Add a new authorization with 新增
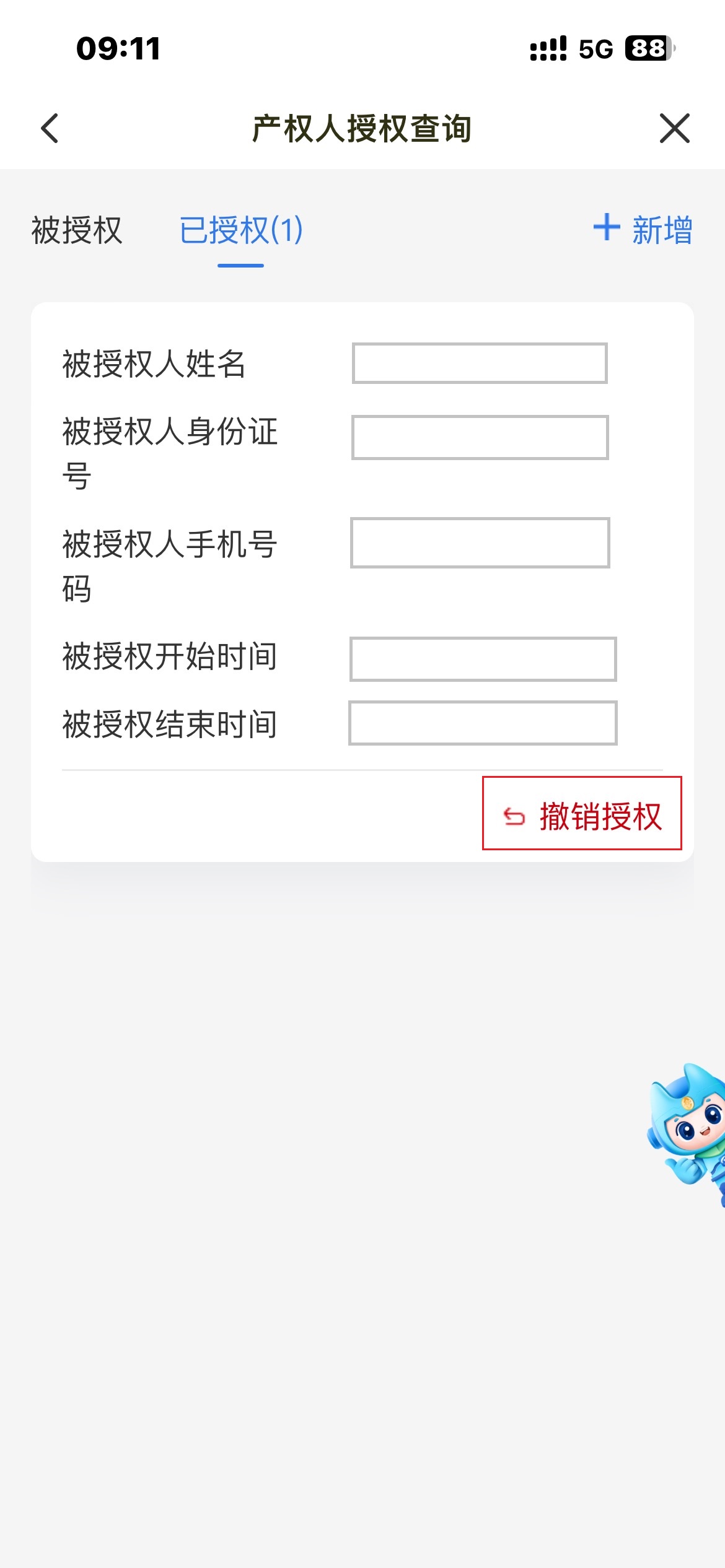This screenshot has height=1568, width=725. click(643, 230)
